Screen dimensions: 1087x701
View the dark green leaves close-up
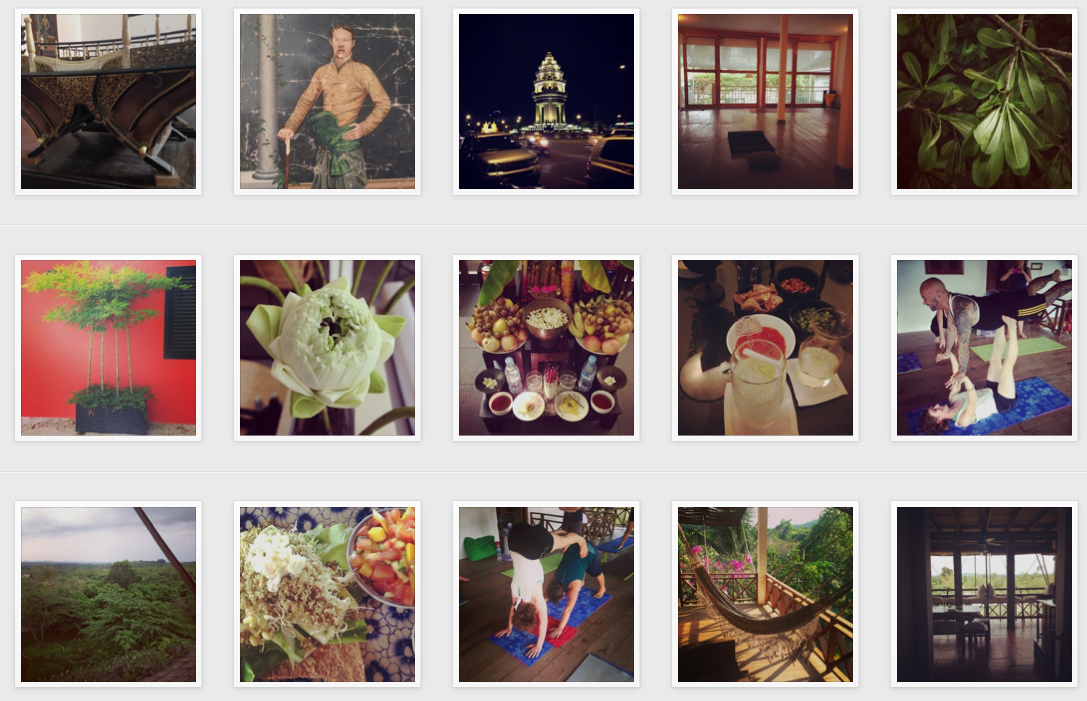tap(984, 101)
